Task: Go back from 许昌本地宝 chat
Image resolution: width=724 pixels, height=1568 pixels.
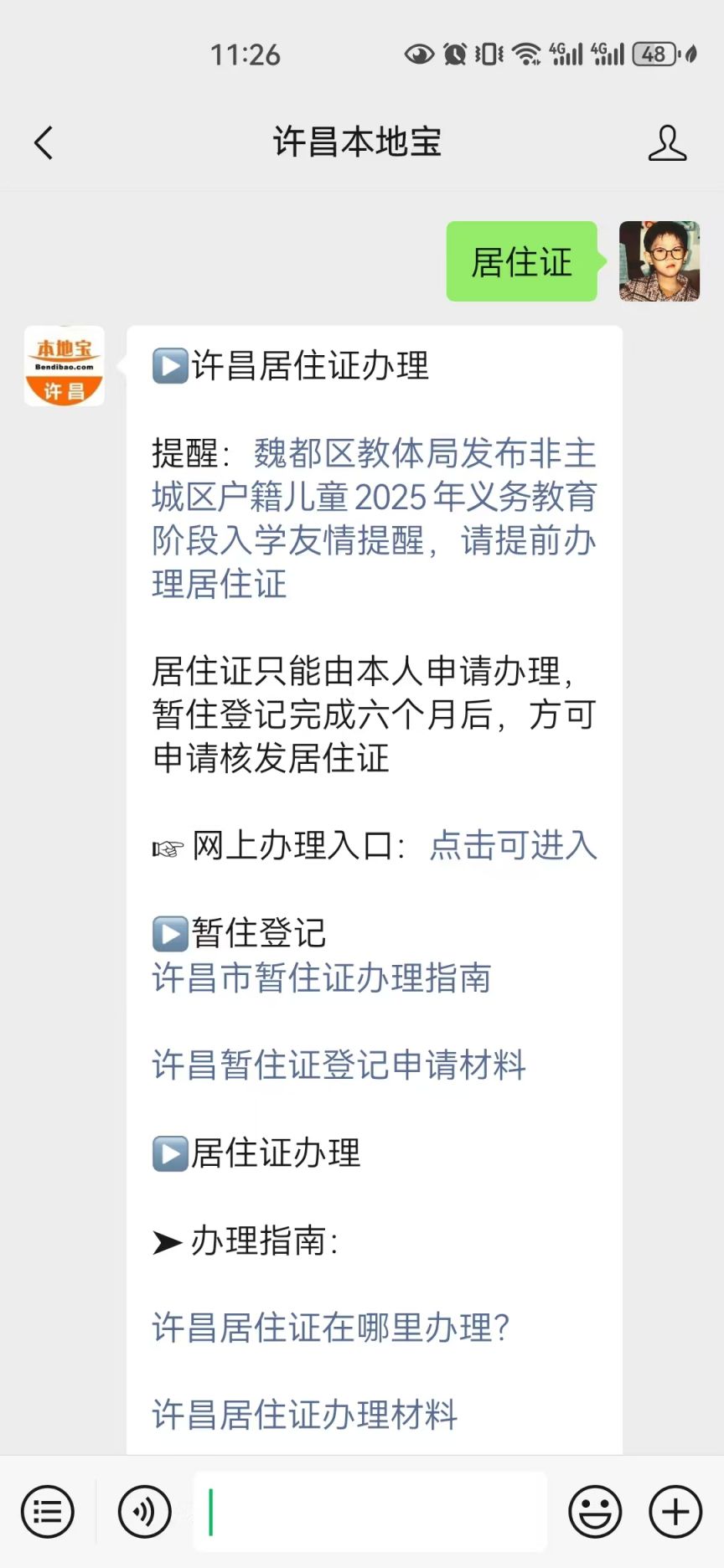Action: [44, 142]
